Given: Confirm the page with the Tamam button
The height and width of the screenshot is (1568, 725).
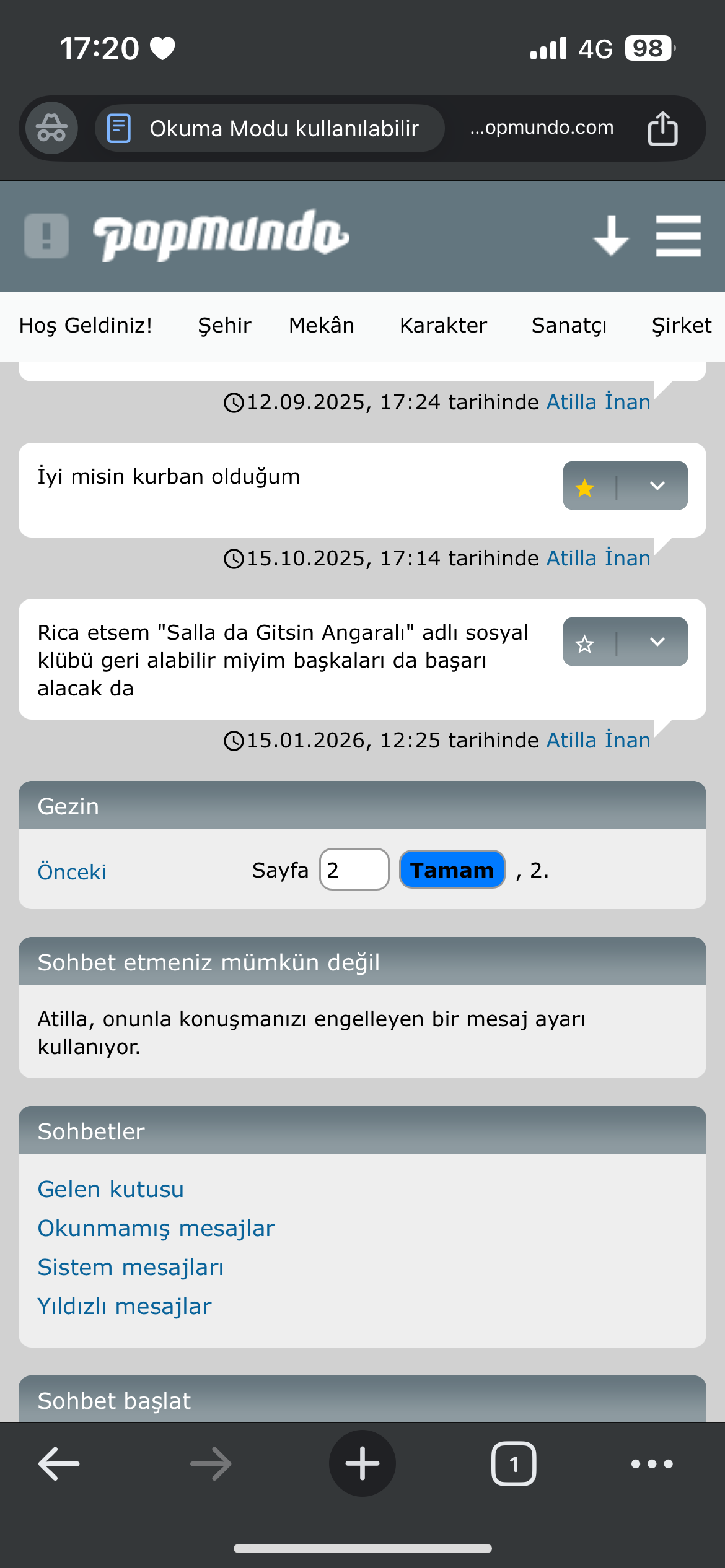Looking at the screenshot, I should coord(452,869).
